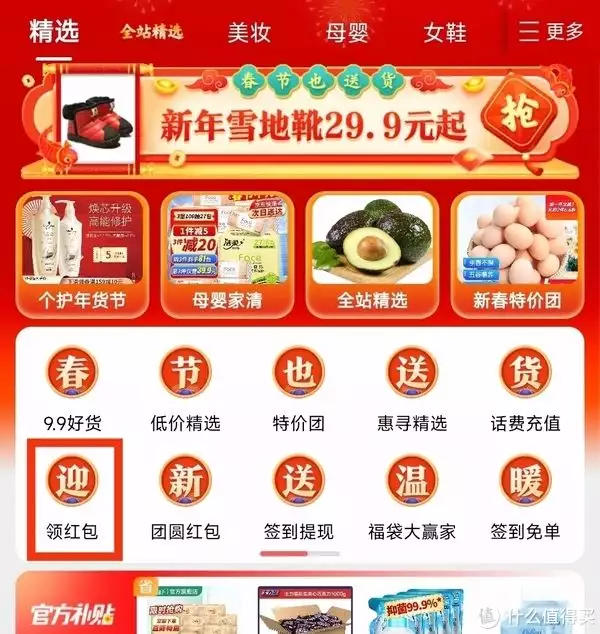
Task: Open 团圆红包 shortcut
Action: (x=185, y=495)
